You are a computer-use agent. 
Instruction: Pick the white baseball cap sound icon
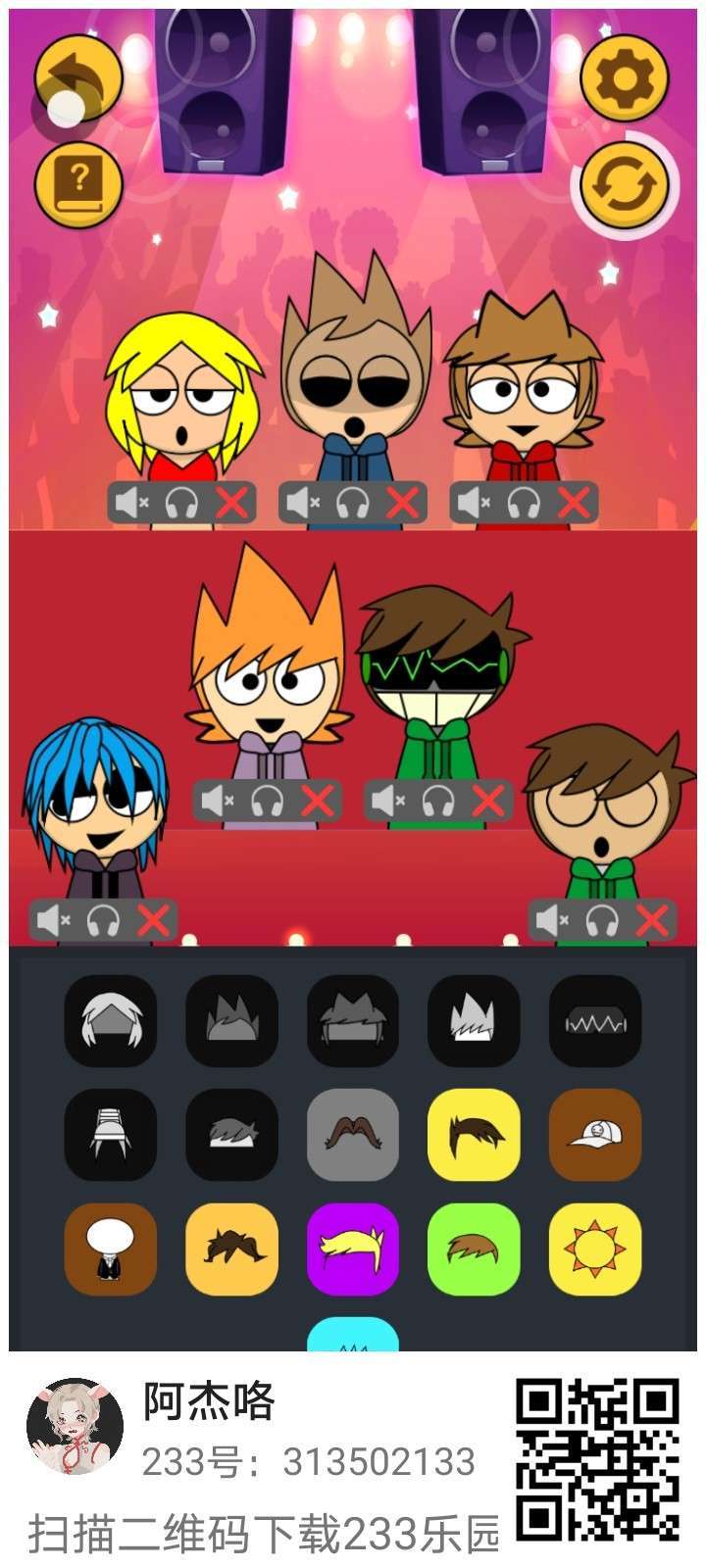[595, 1135]
